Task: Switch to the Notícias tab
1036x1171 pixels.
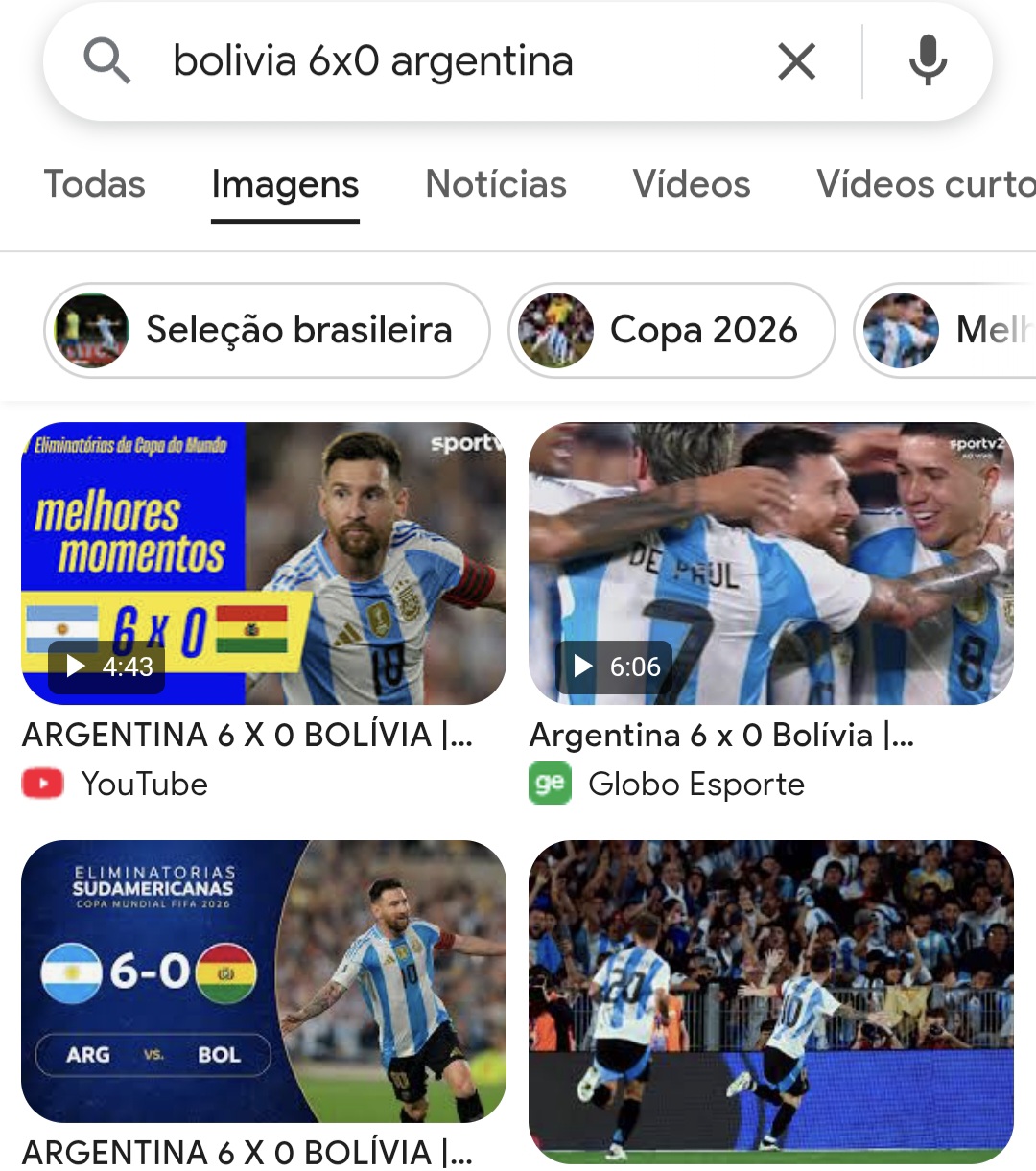Action: [496, 184]
